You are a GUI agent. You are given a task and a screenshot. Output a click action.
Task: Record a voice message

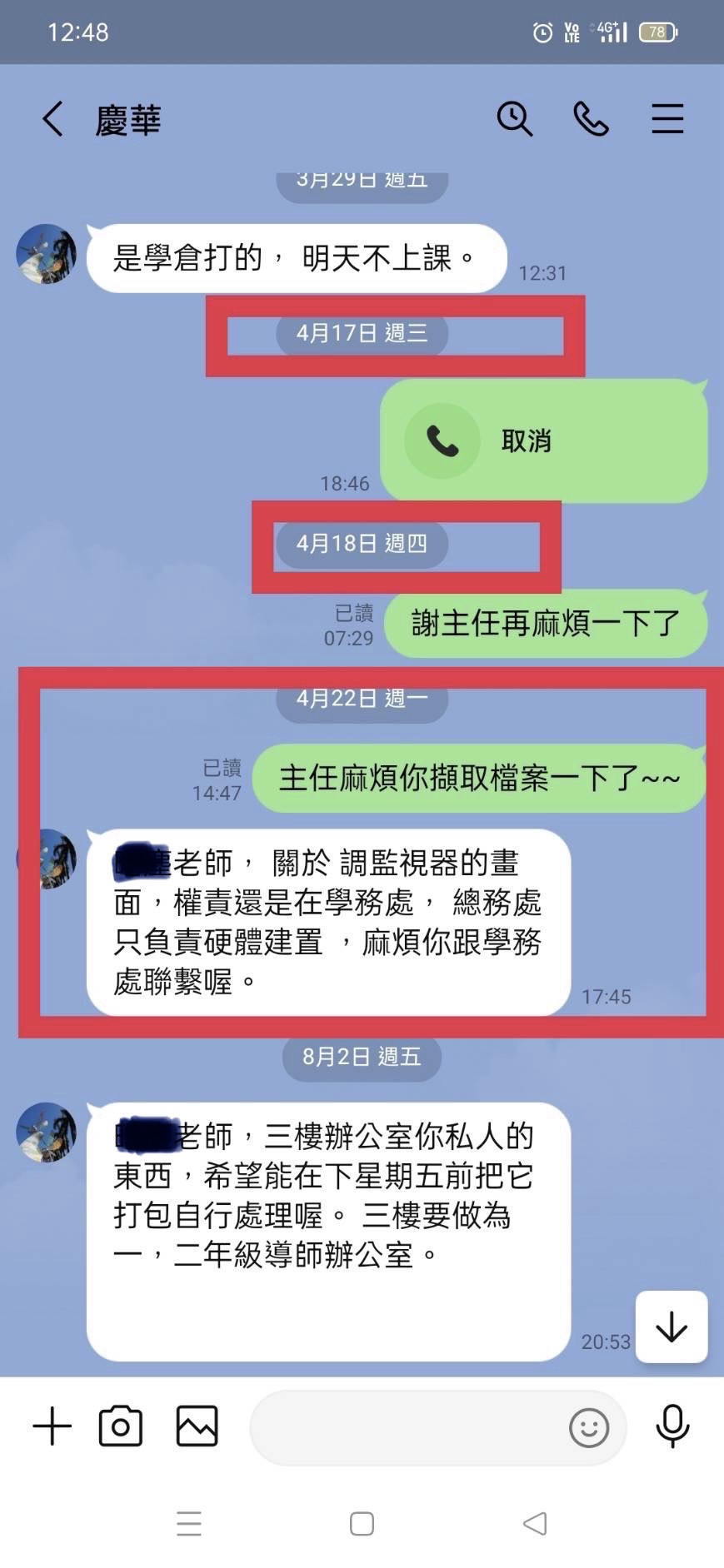tap(672, 1426)
